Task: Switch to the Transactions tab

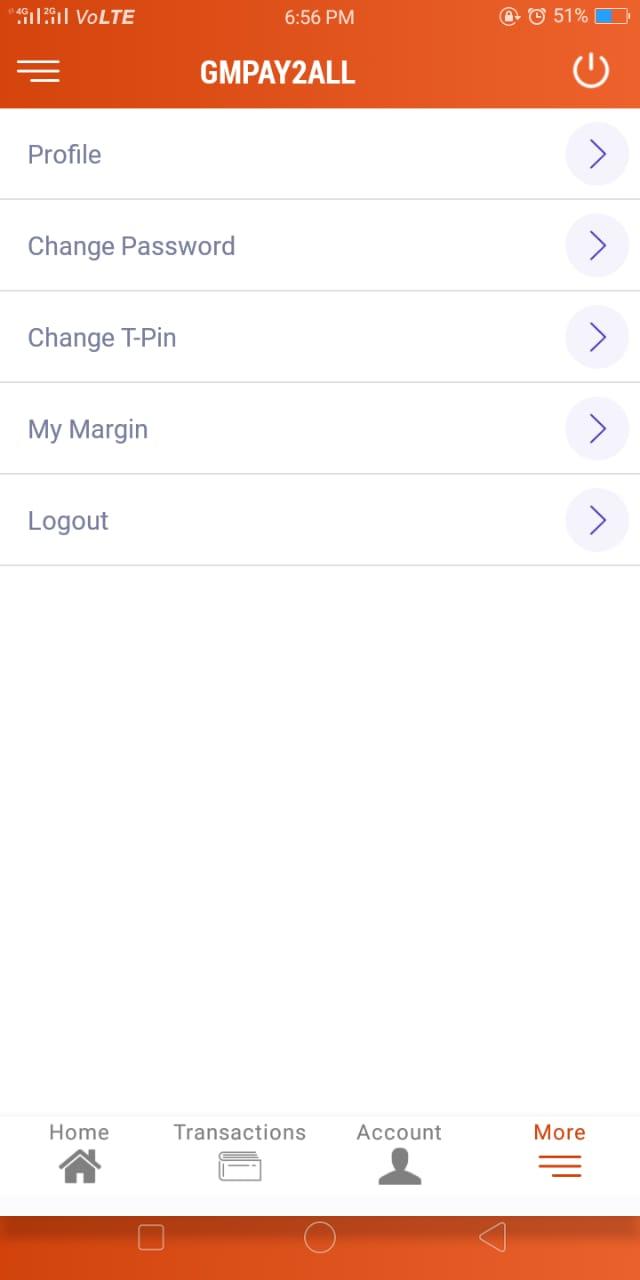Action: click(240, 1153)
